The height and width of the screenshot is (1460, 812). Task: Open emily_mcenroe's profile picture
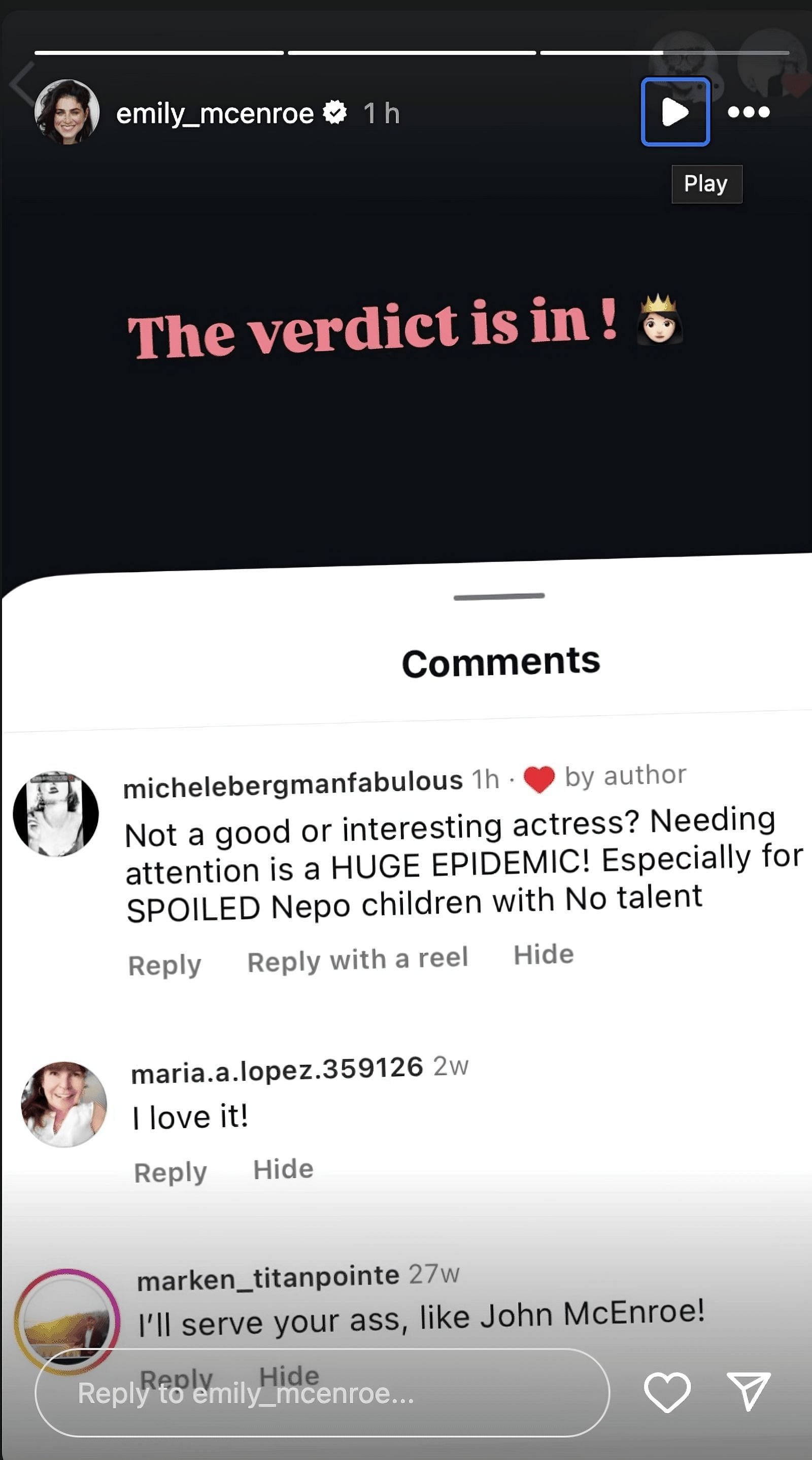pos(66,112)
